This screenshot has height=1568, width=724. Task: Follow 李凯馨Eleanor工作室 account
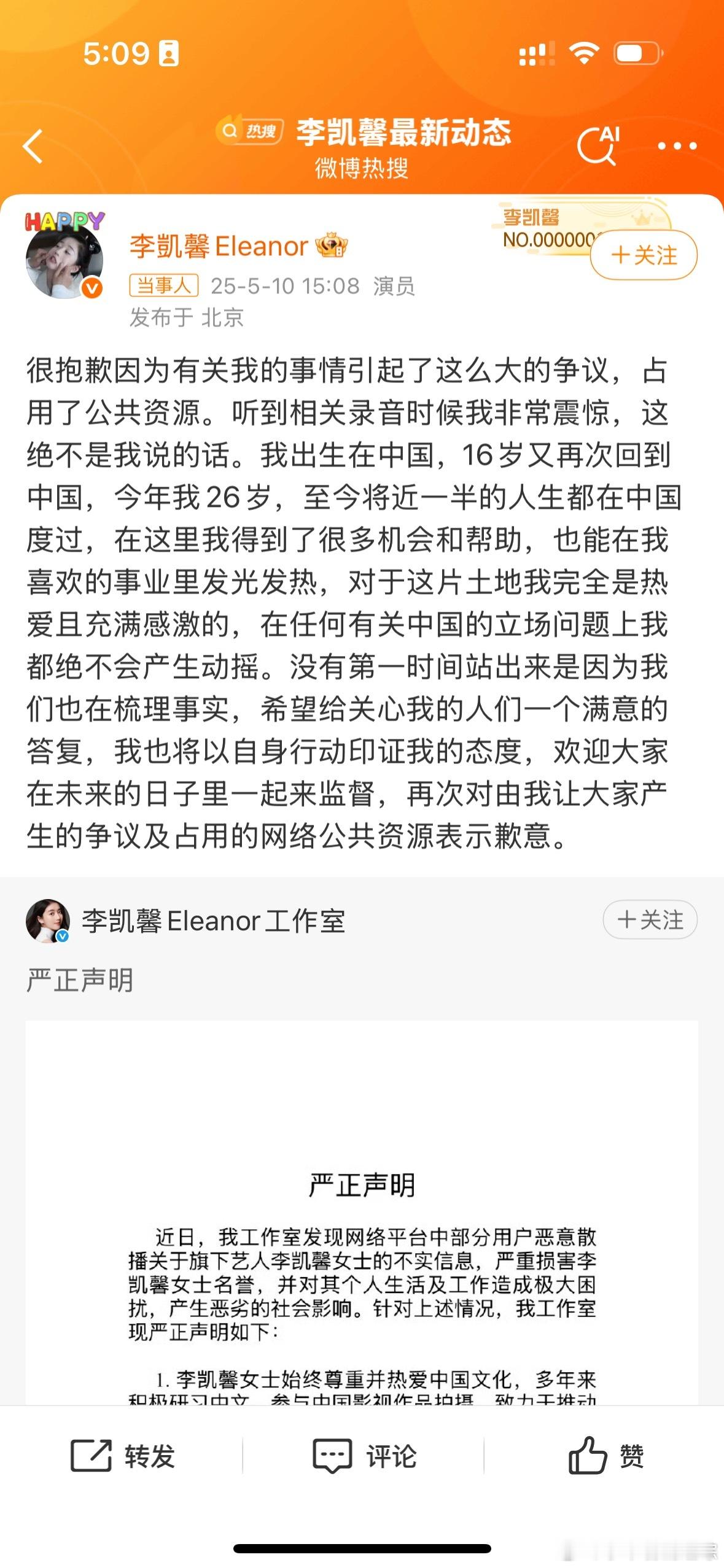[x=650, y=919]
